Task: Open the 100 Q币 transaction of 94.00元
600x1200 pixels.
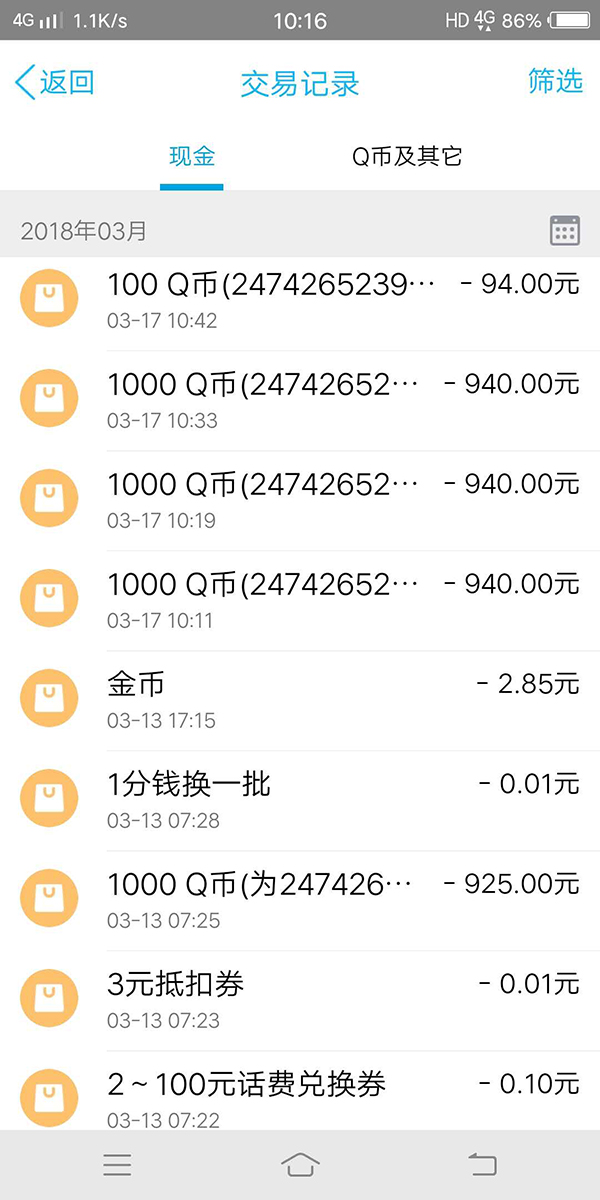Action: pyautogui.click(x=300, y=301)
